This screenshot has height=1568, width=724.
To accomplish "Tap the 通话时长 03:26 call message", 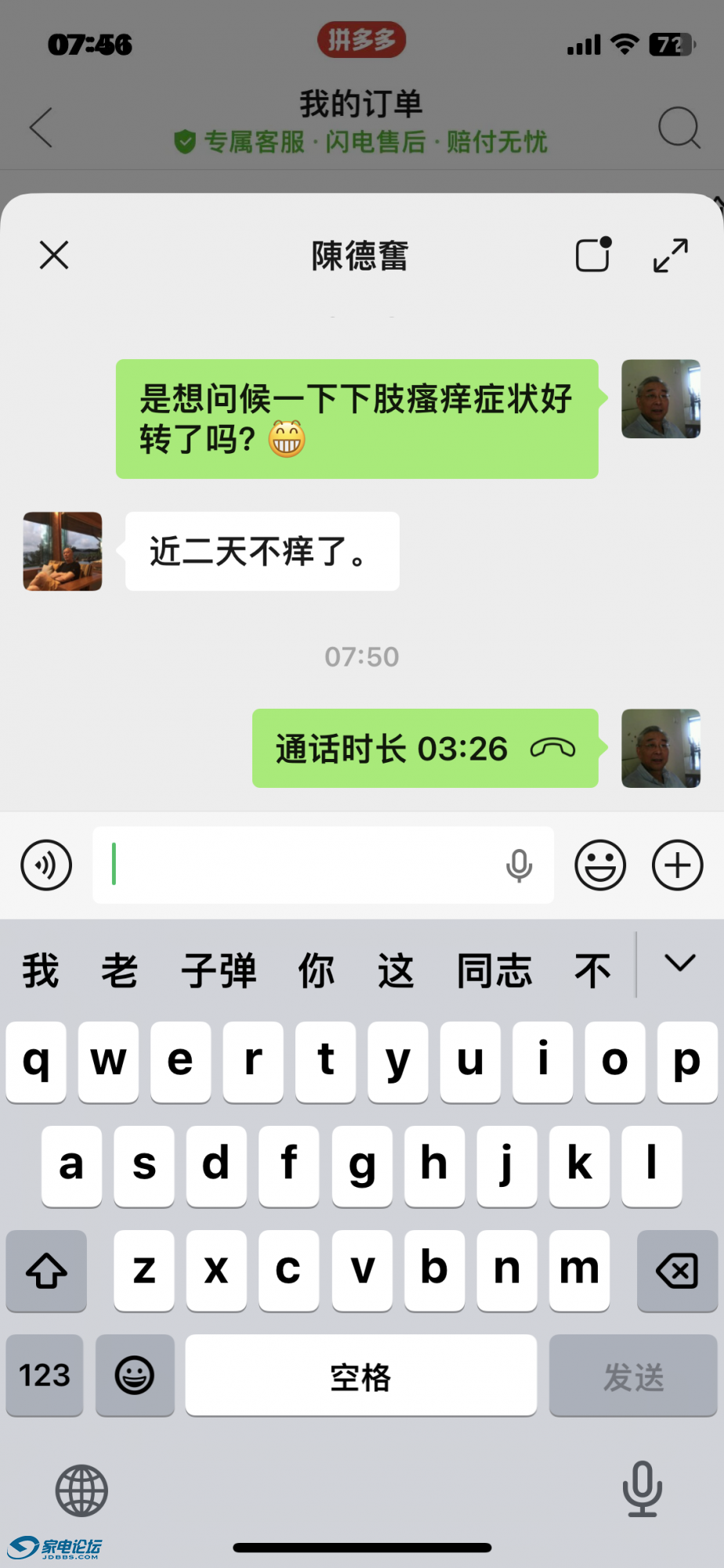I will [x=425, y=749].
